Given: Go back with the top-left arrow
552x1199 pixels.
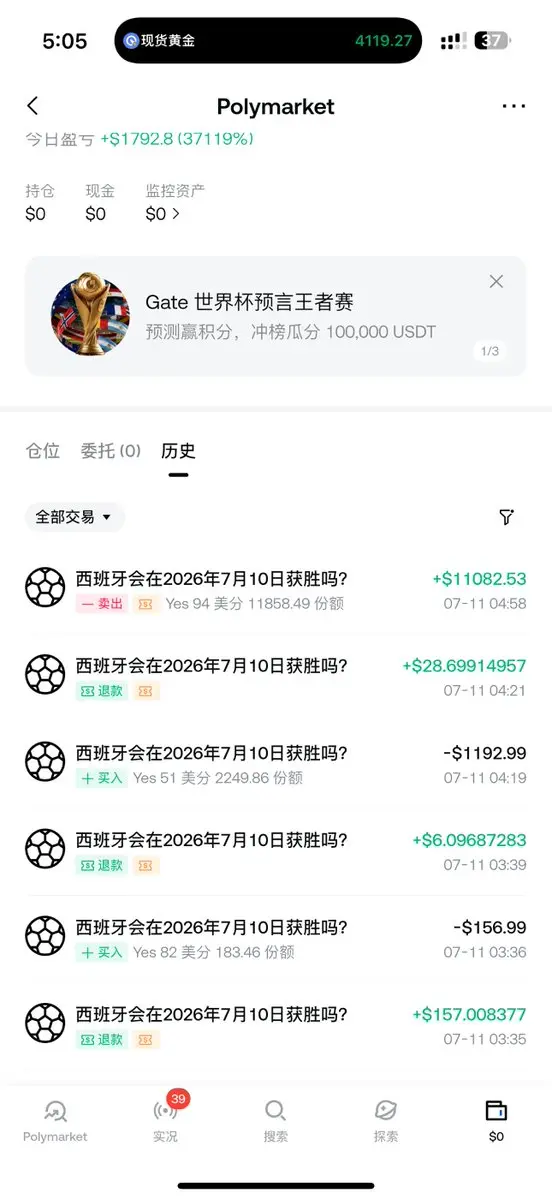Looking at the screenshot, I should [x=32, y=106].
